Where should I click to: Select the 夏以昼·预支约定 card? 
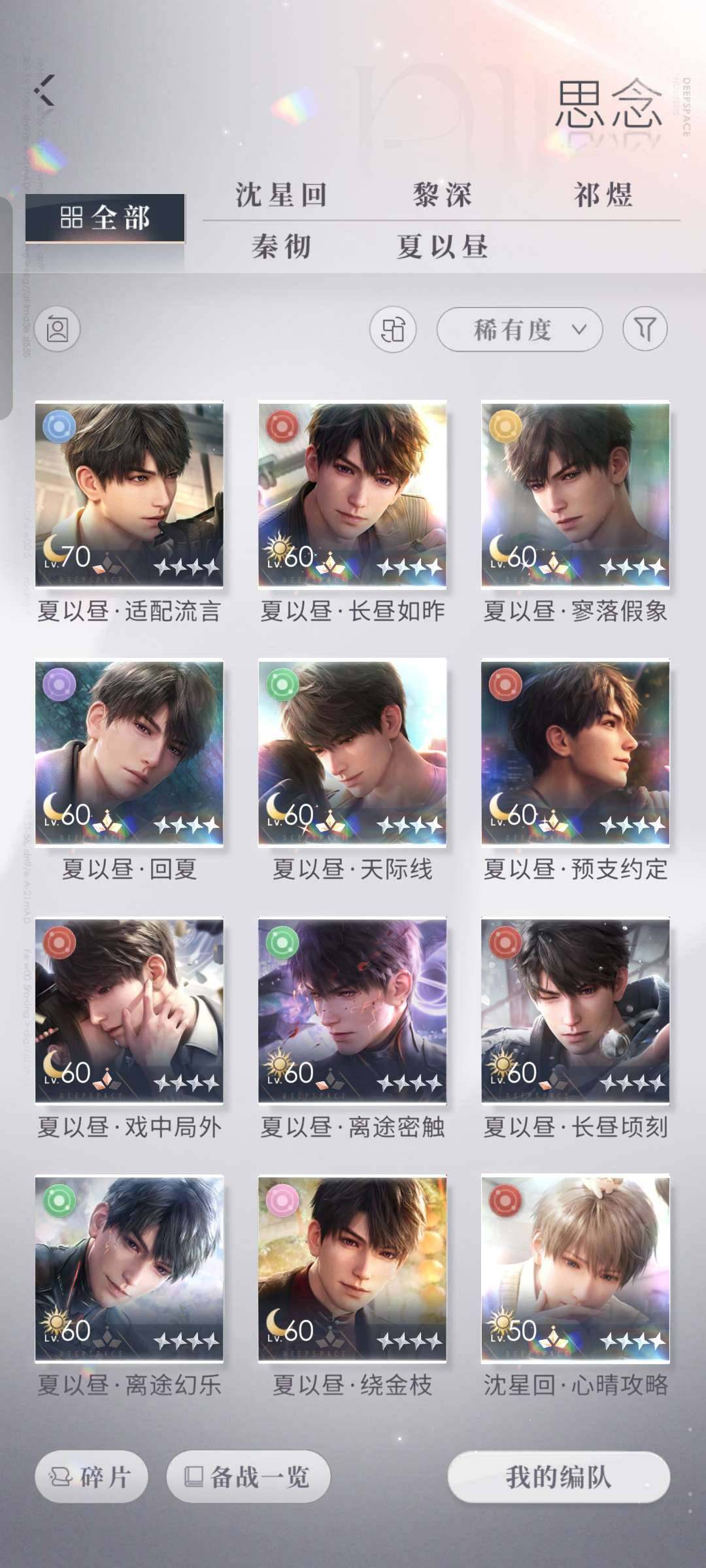pos(575,753)
